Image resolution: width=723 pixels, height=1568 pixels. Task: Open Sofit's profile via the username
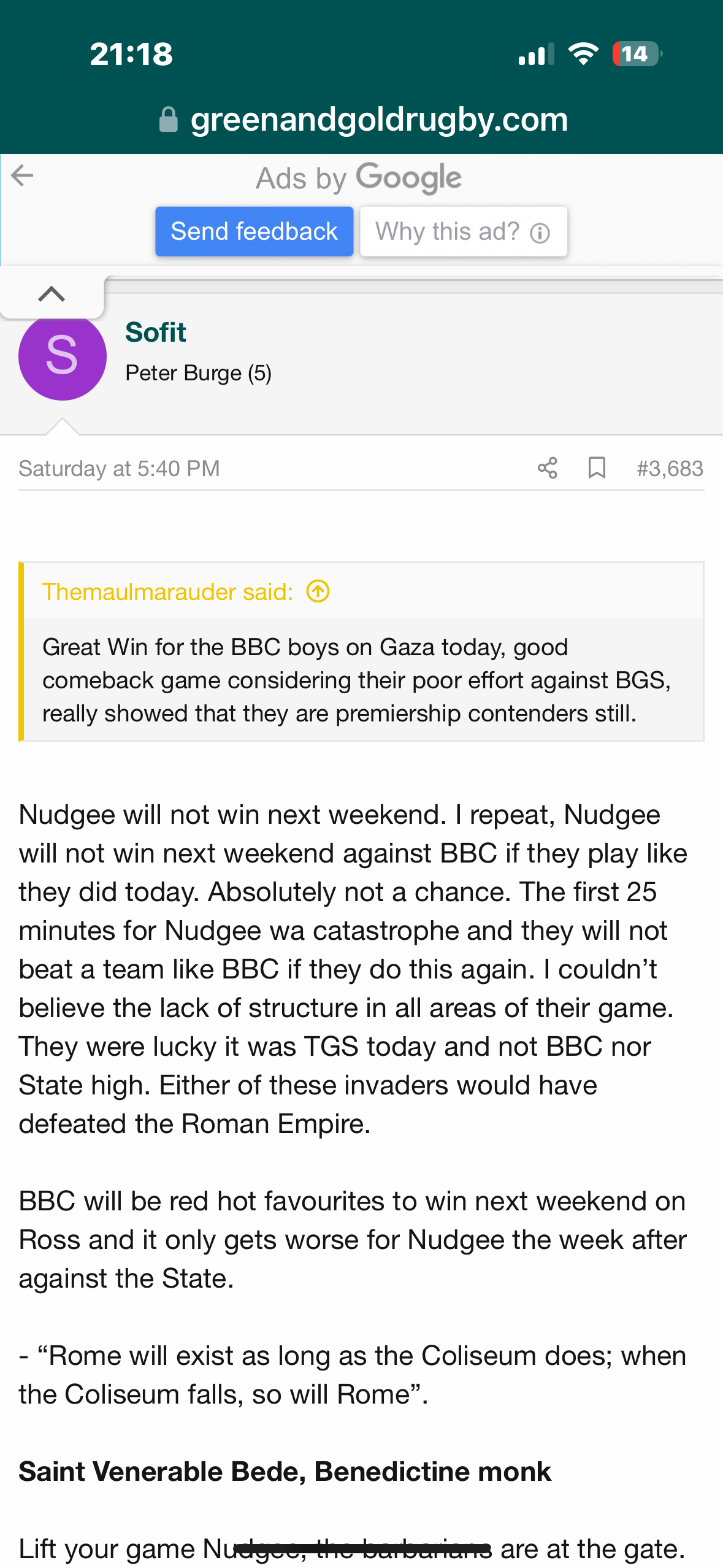pyautogui.click(x=155, y=332)
